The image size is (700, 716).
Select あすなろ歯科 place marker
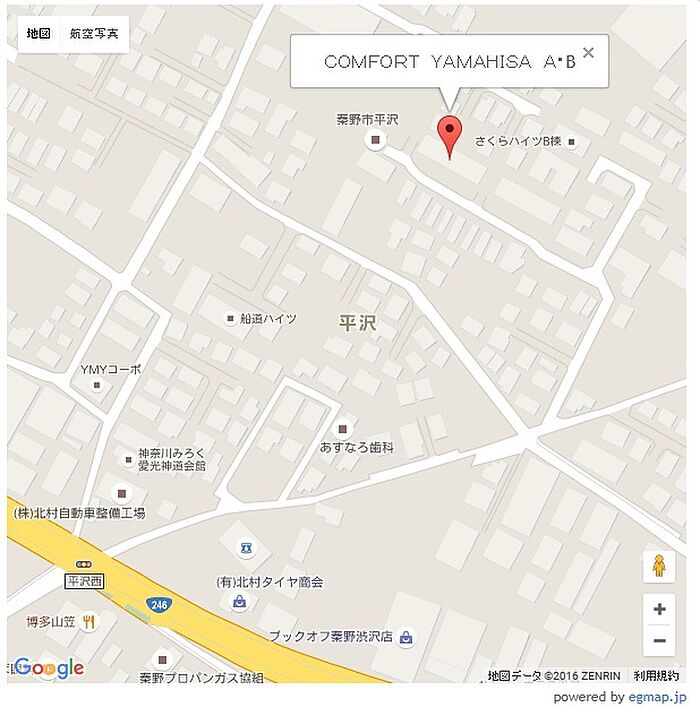(344, 427)
